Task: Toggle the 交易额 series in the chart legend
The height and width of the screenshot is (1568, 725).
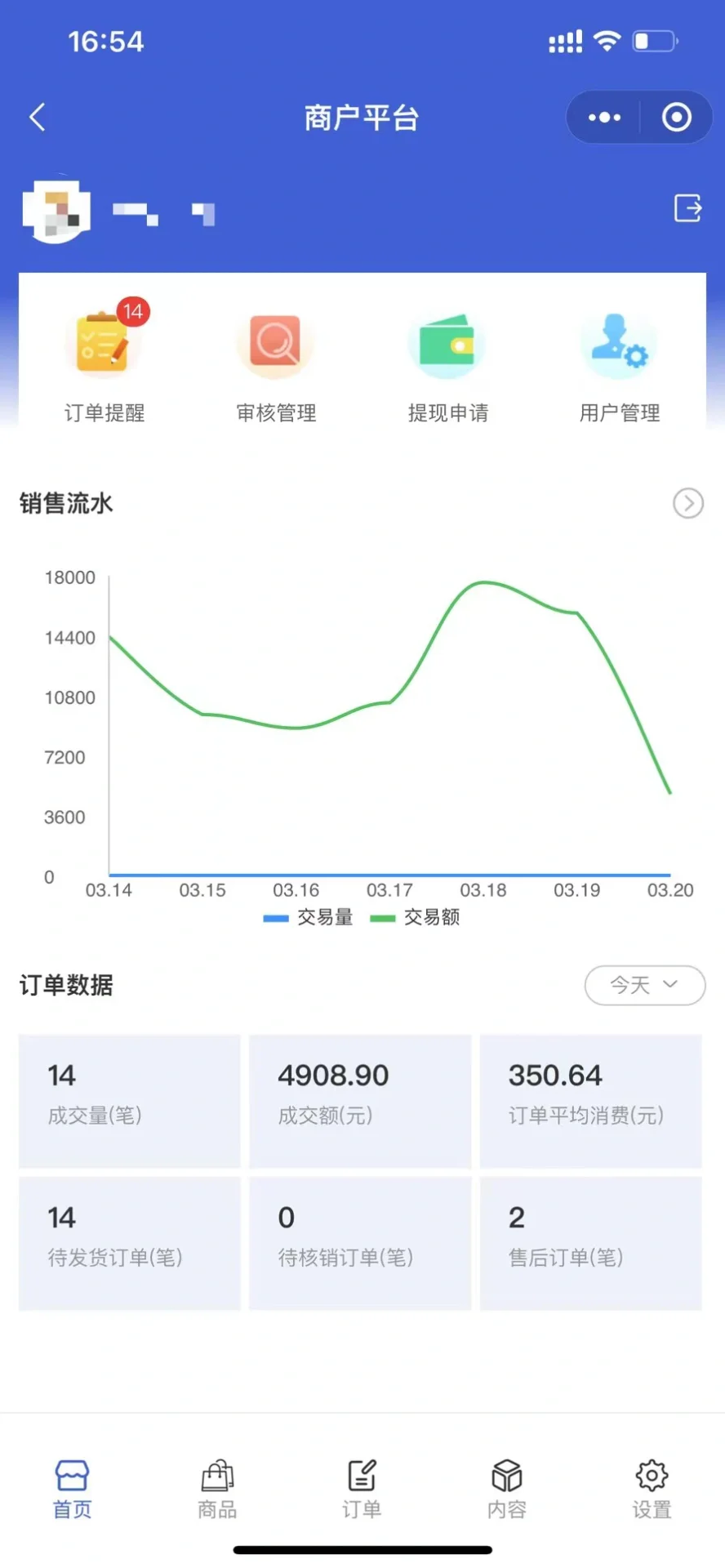Action: pos(416,917)
